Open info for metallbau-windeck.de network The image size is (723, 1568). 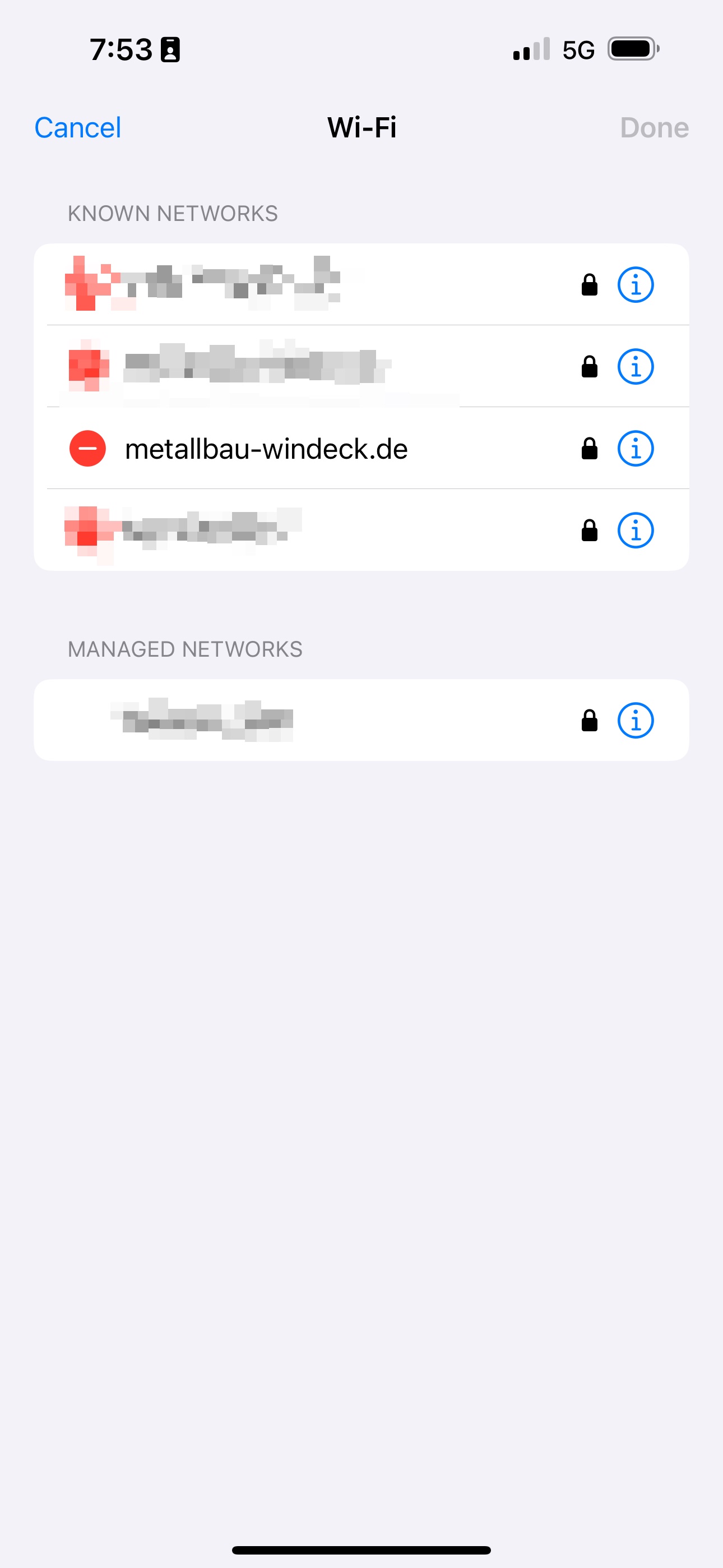pos(635,449)
